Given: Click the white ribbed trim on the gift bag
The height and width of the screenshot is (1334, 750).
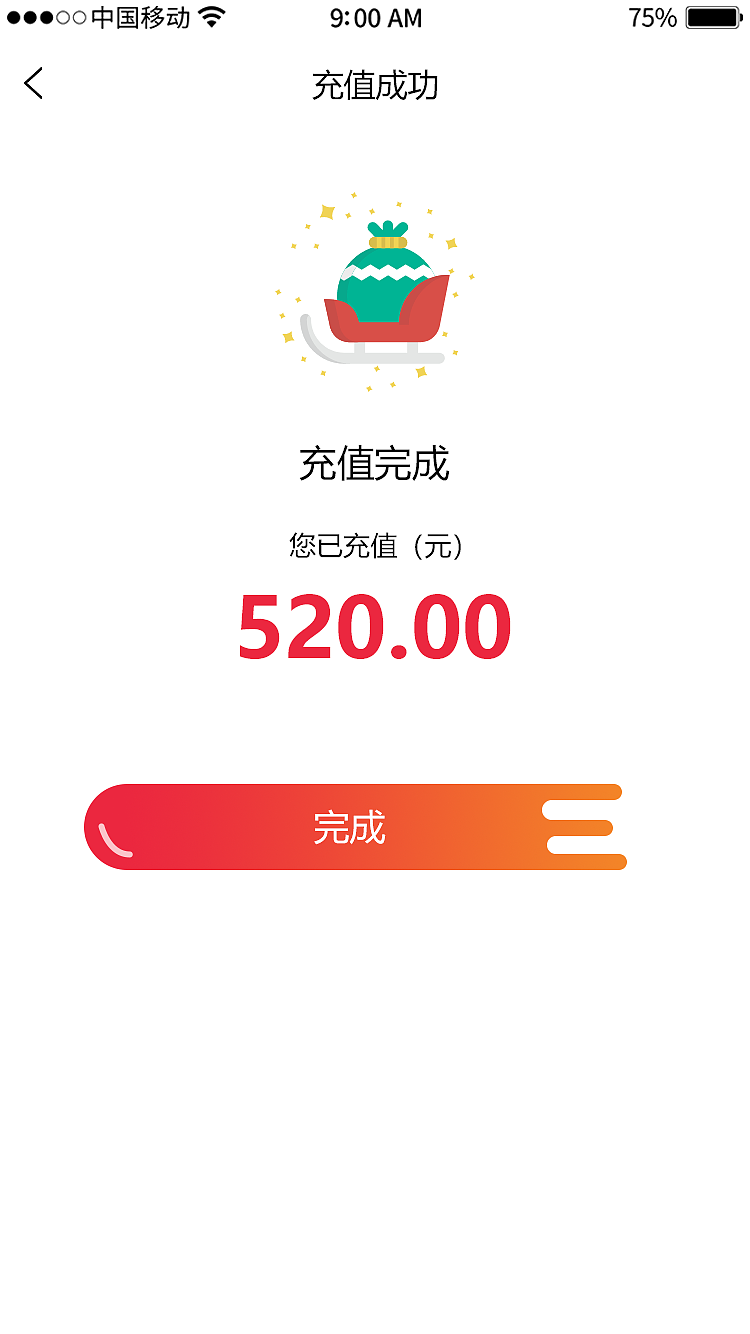Looking at the screenshot, I should click(385, 272).
